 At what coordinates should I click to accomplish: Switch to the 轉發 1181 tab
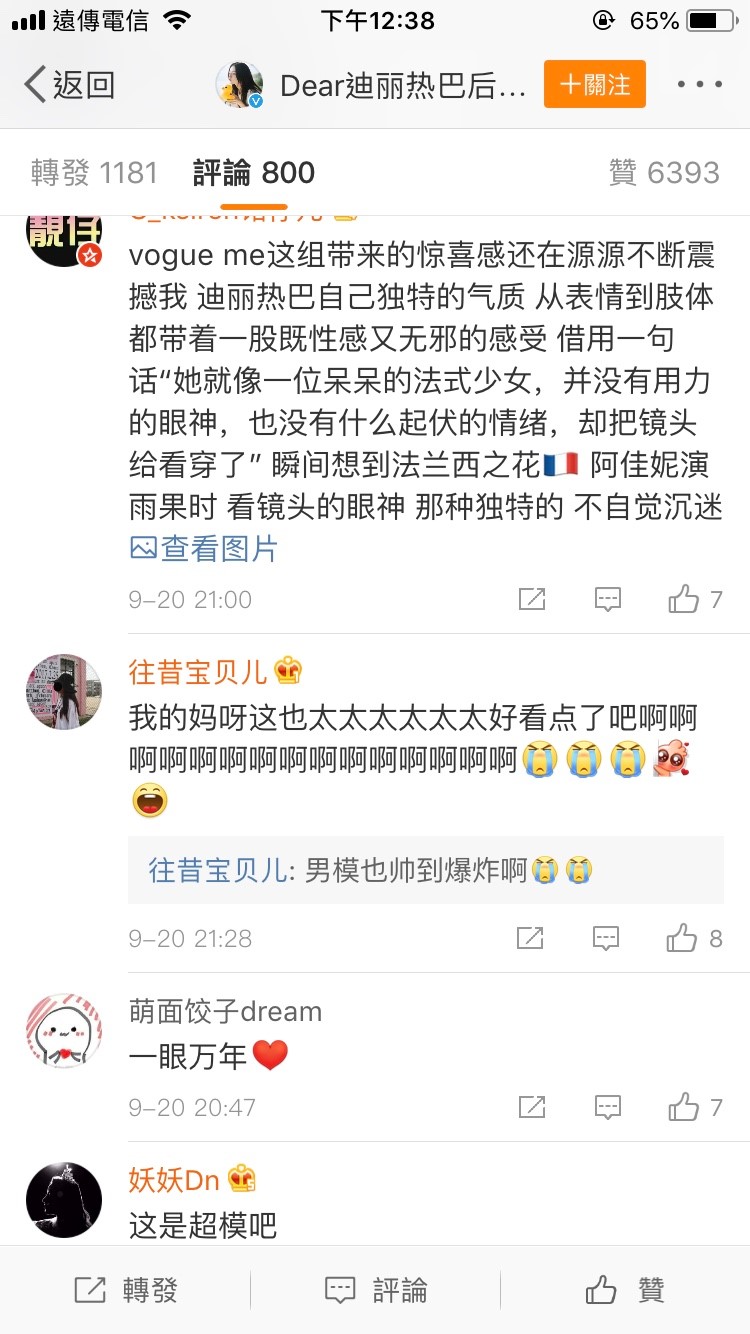94,173
